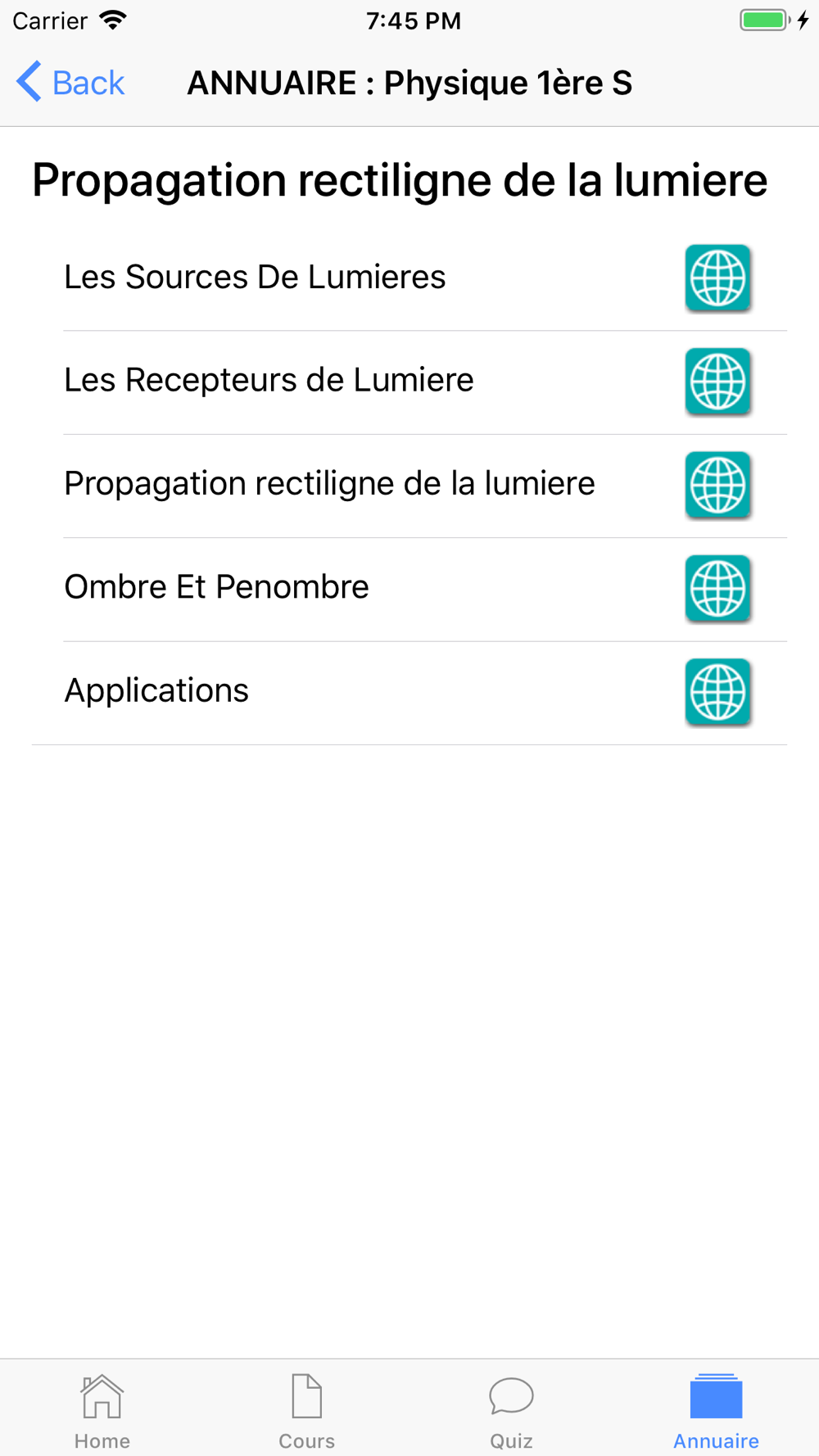The width and height of the screenshot is (819, 1456).
Task: Go back using the Back button
Action: click(x=70, y=83)
